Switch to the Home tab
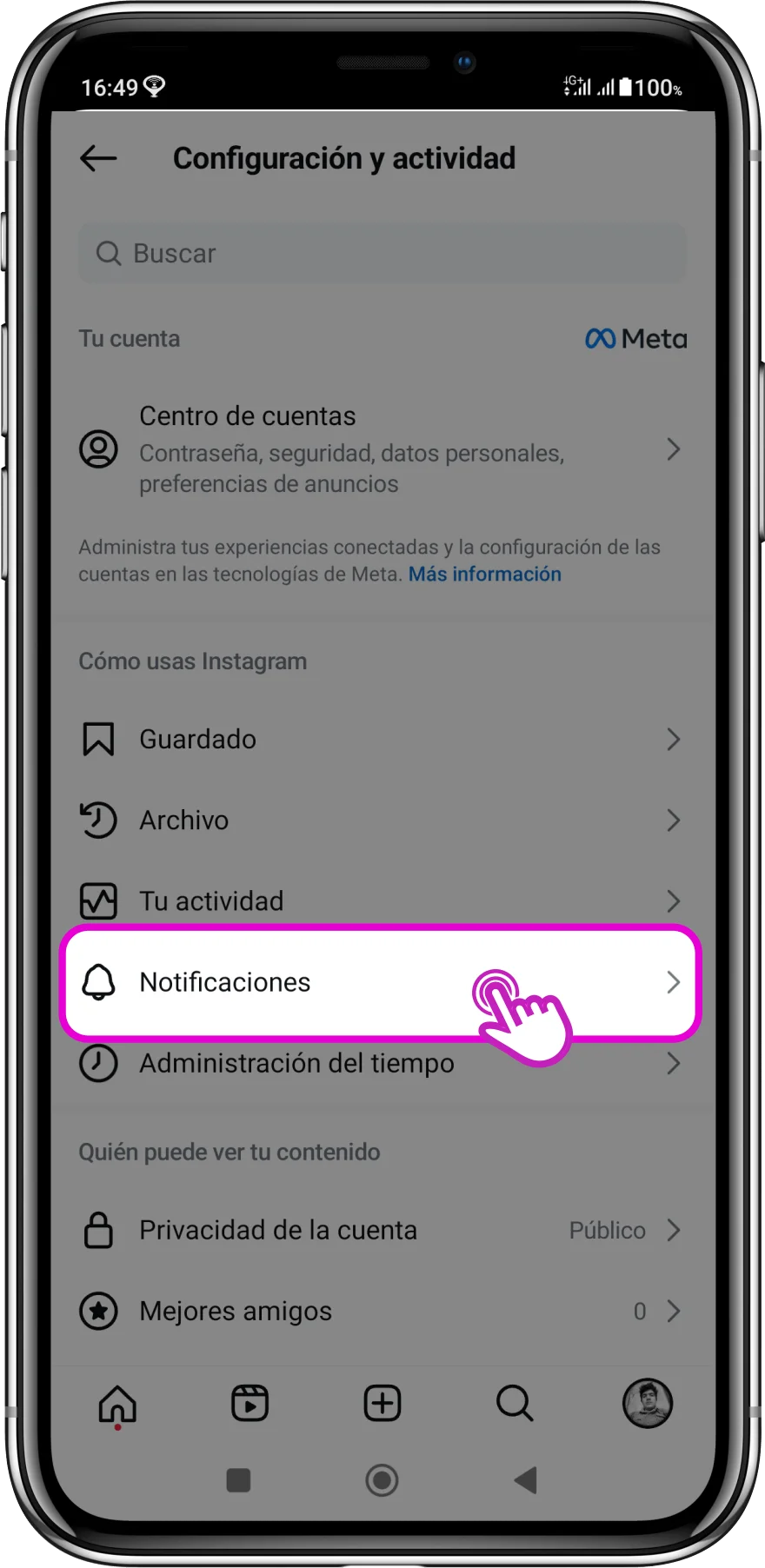 117,1404
